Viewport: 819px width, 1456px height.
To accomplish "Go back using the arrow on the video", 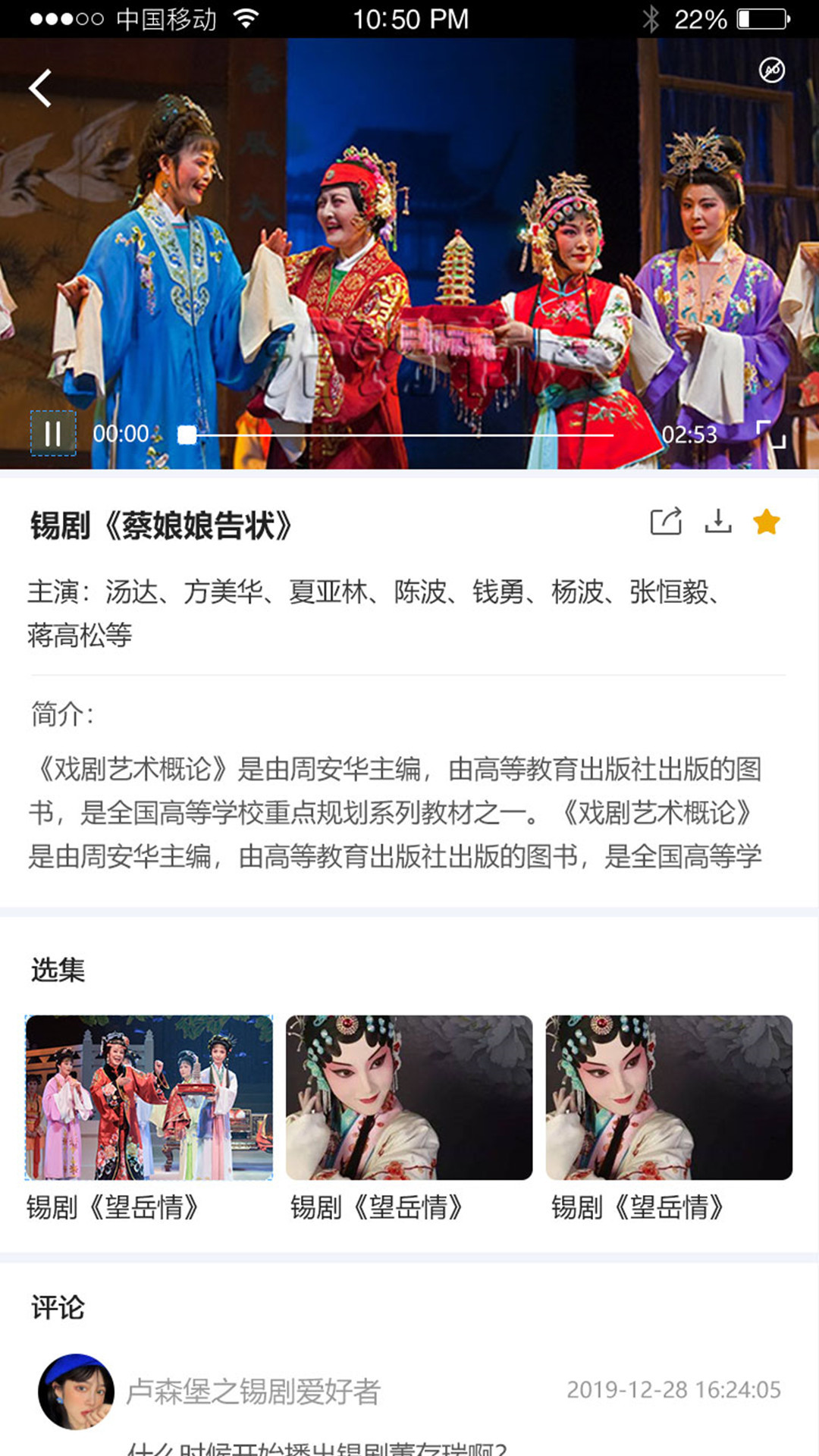I will click(41, 88).
